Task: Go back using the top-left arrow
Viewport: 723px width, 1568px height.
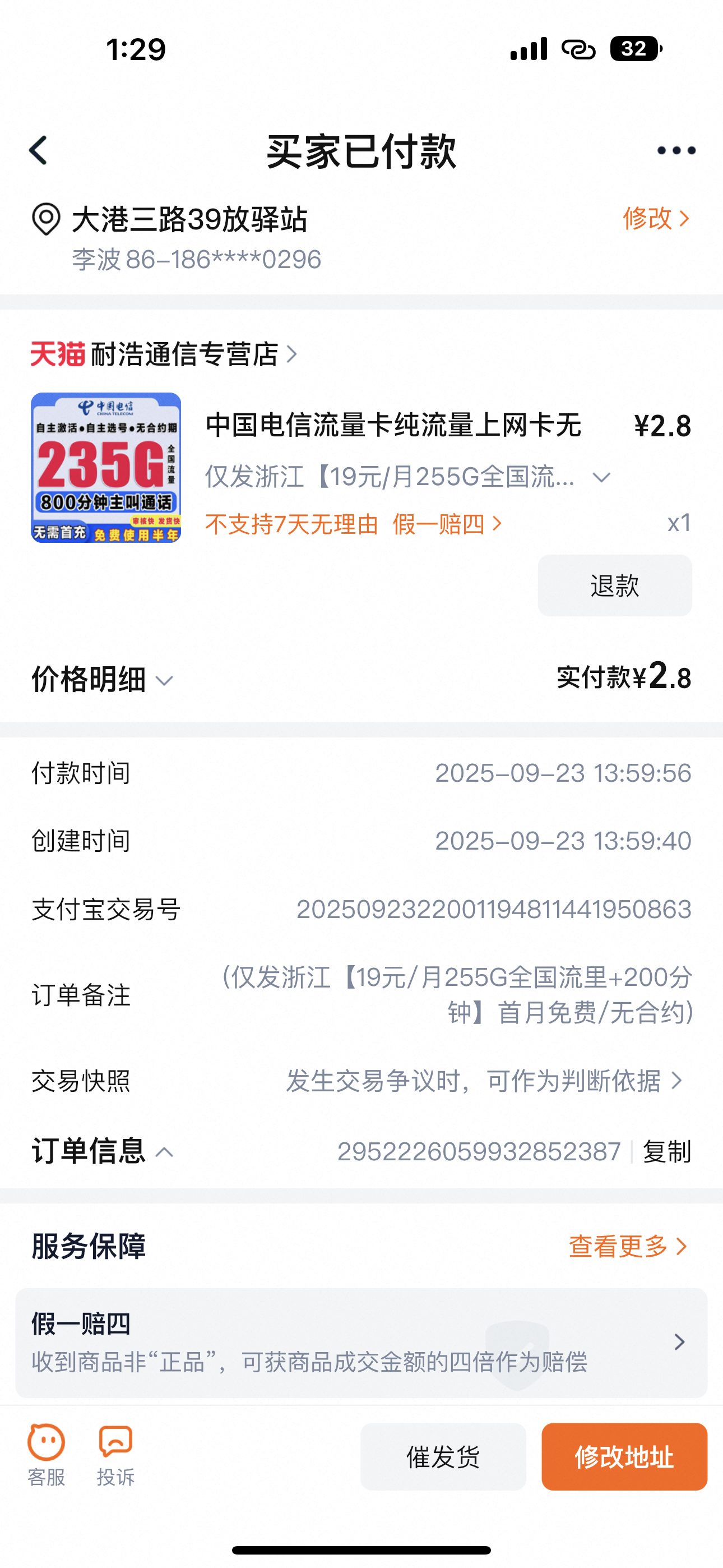Action: coord(38,150)
